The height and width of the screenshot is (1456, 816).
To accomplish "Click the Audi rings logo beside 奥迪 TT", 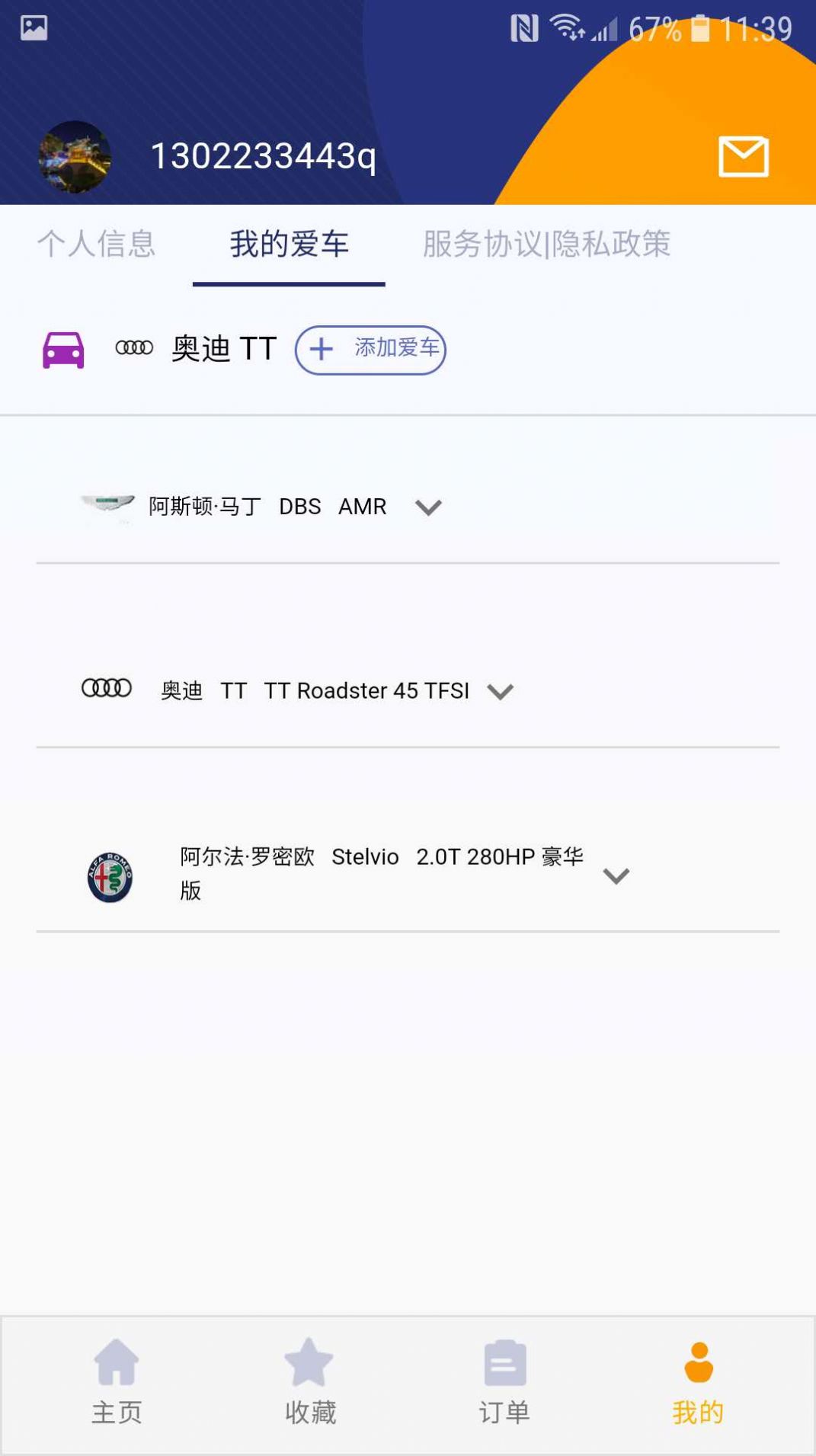I will tap(135, 347).
